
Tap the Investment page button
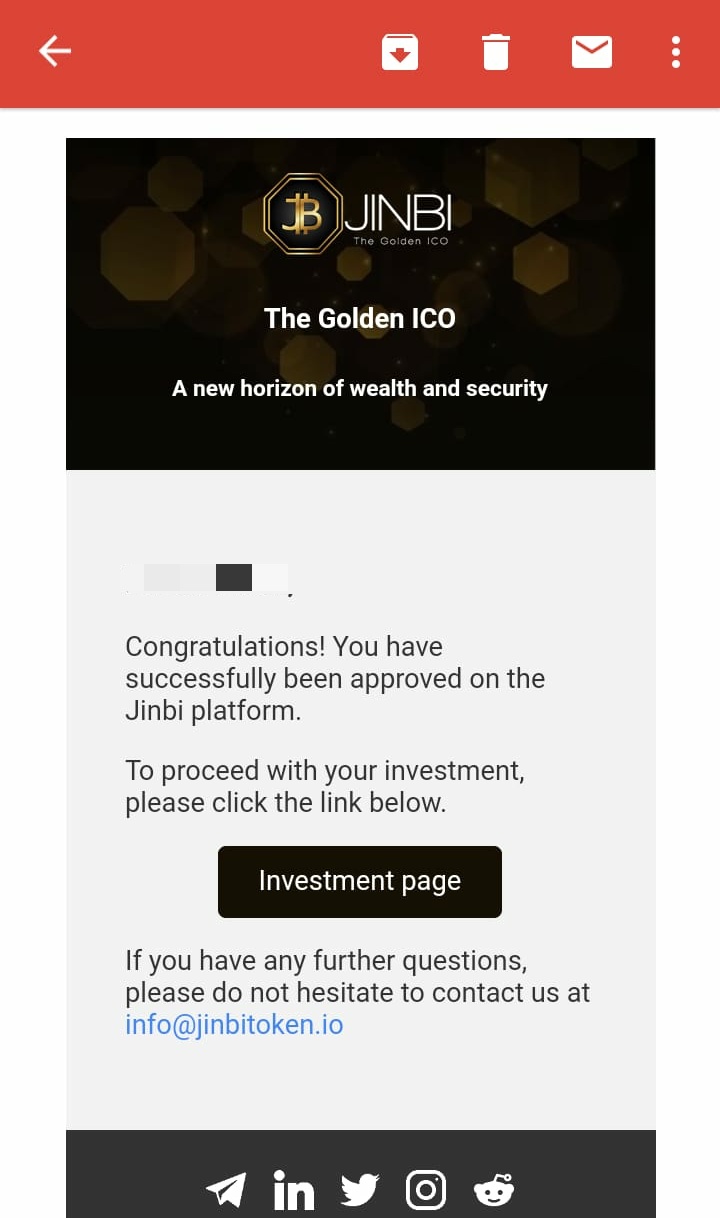[360, 881]
